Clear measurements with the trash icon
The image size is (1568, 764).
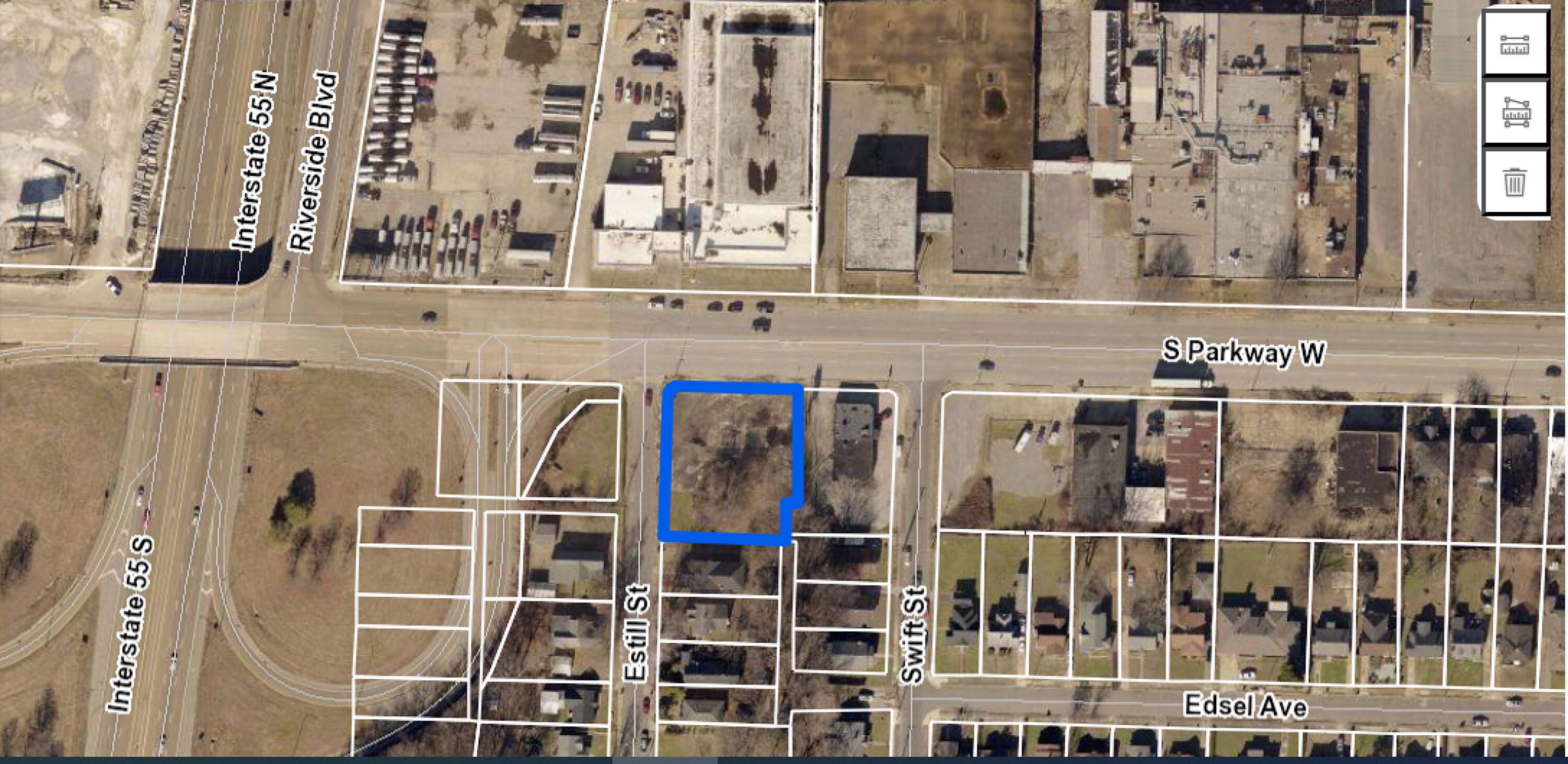click(x=1515, y=181)
